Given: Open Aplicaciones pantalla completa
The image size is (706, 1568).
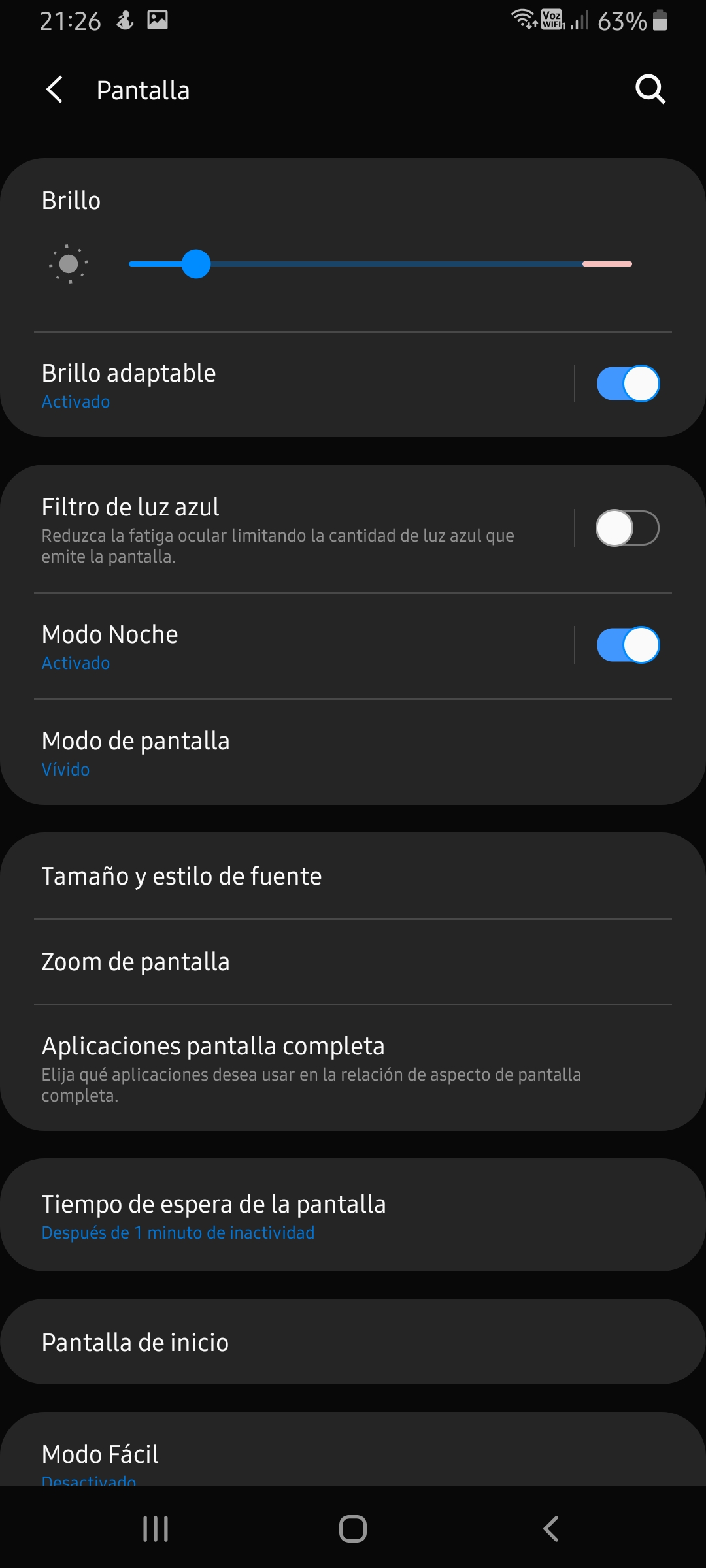Looking at the screenshot, I should [x=353, y=1068].
